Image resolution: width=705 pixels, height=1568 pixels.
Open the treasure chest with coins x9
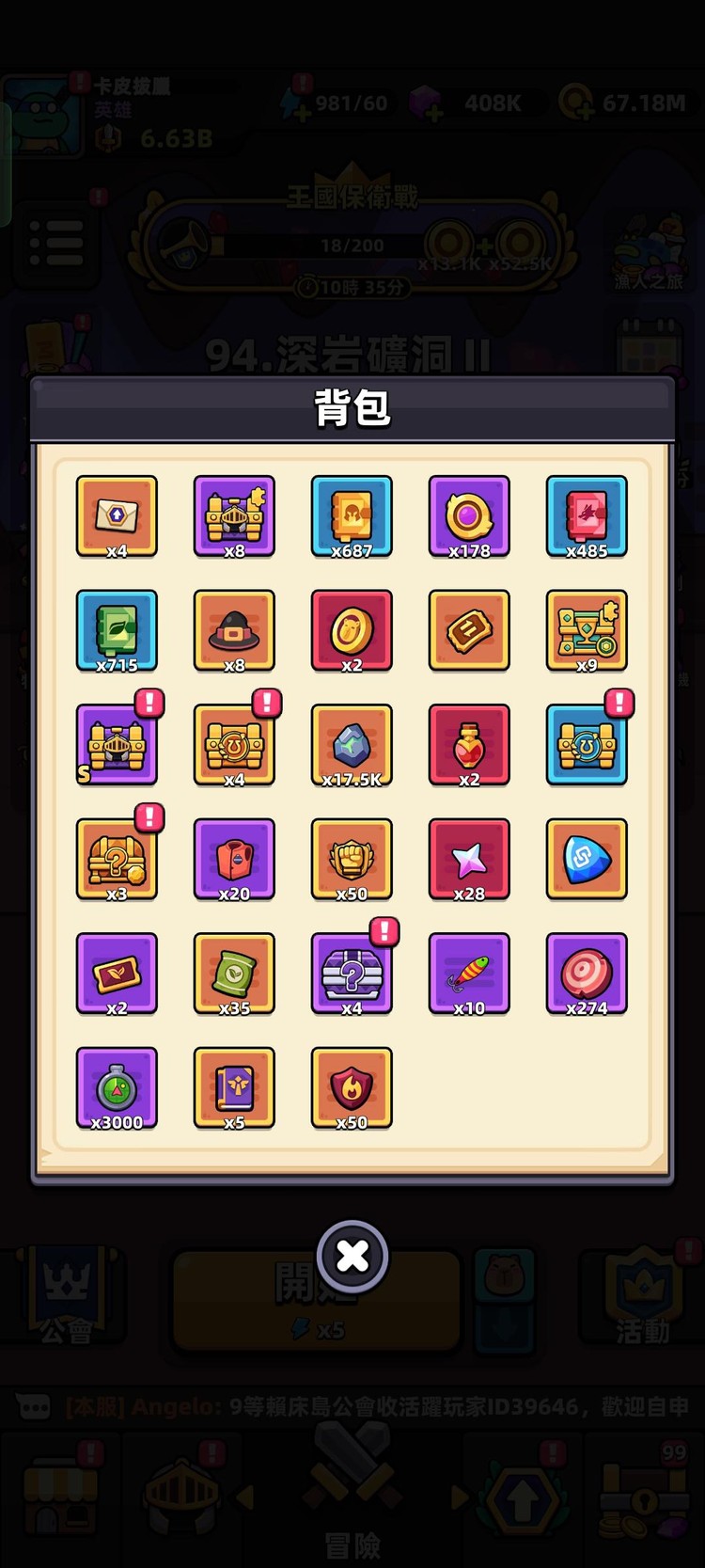[587, 630]
